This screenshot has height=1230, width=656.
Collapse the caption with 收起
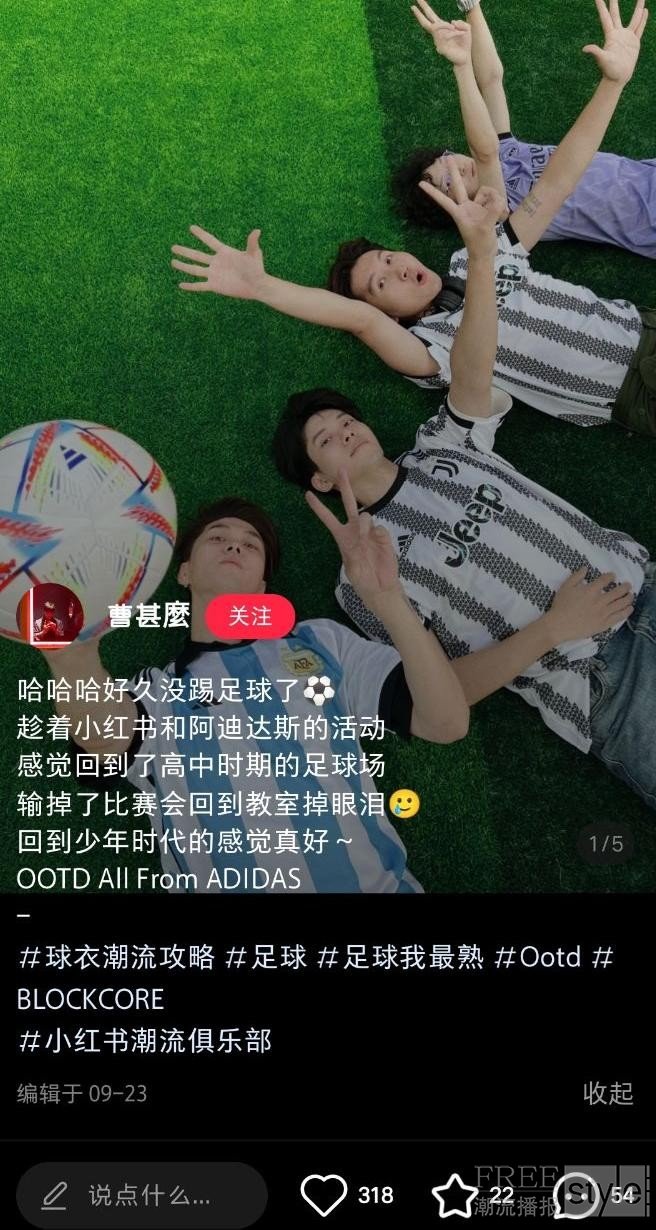click(608, 1093)
